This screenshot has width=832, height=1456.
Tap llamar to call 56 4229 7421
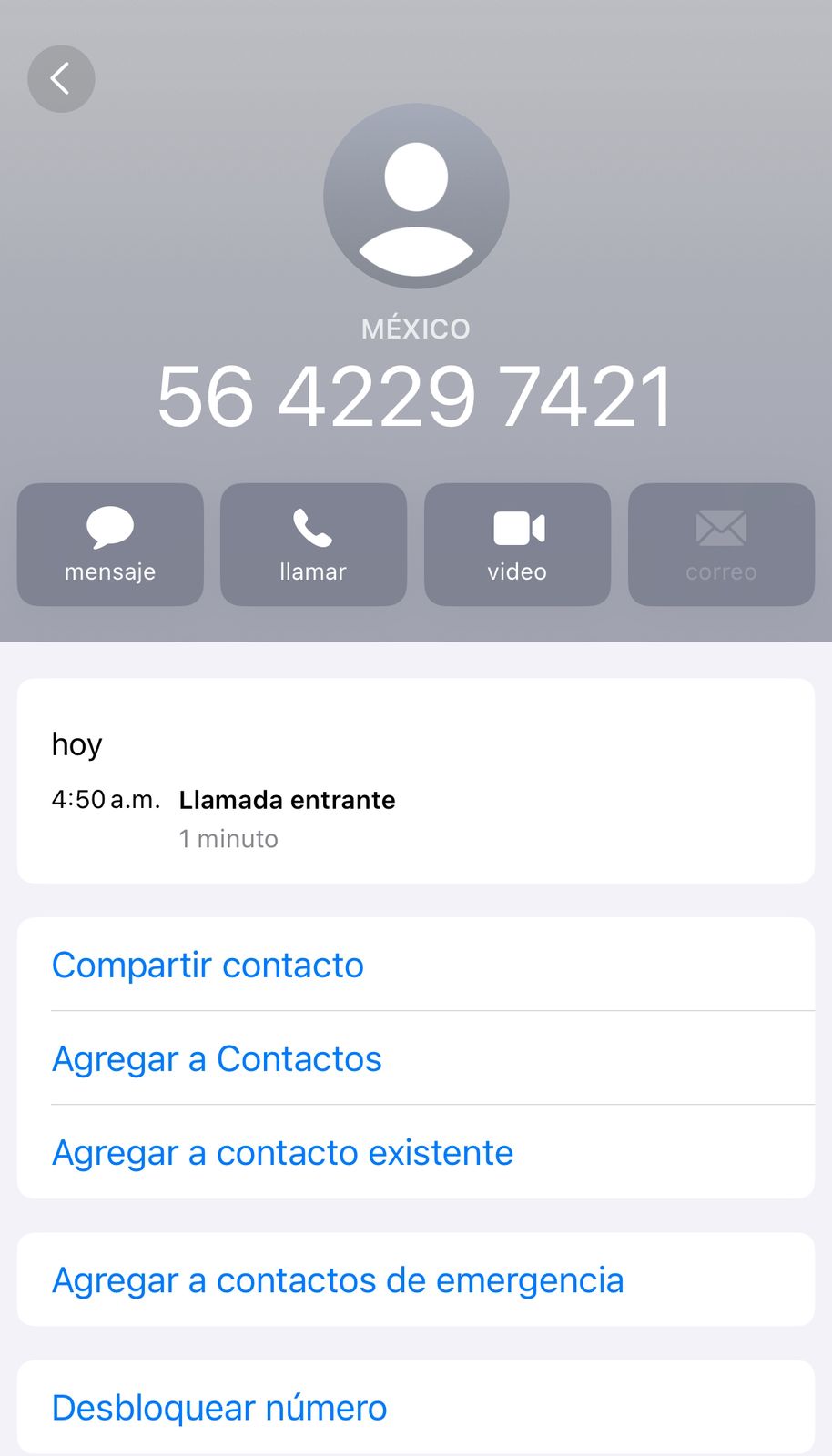pyautogui.click(x=313, y=544)
